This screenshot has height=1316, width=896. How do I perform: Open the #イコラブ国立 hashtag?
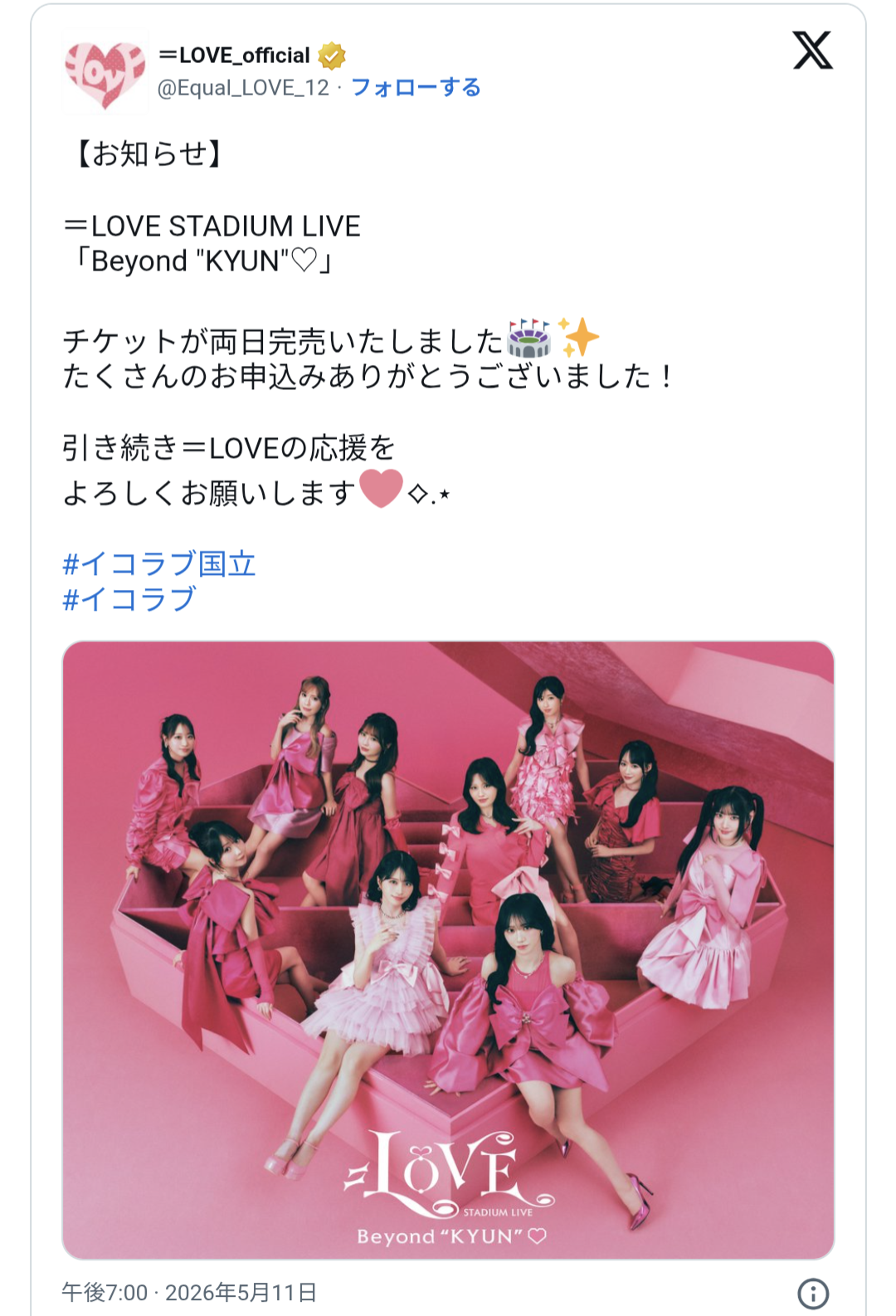click(159, 564)
